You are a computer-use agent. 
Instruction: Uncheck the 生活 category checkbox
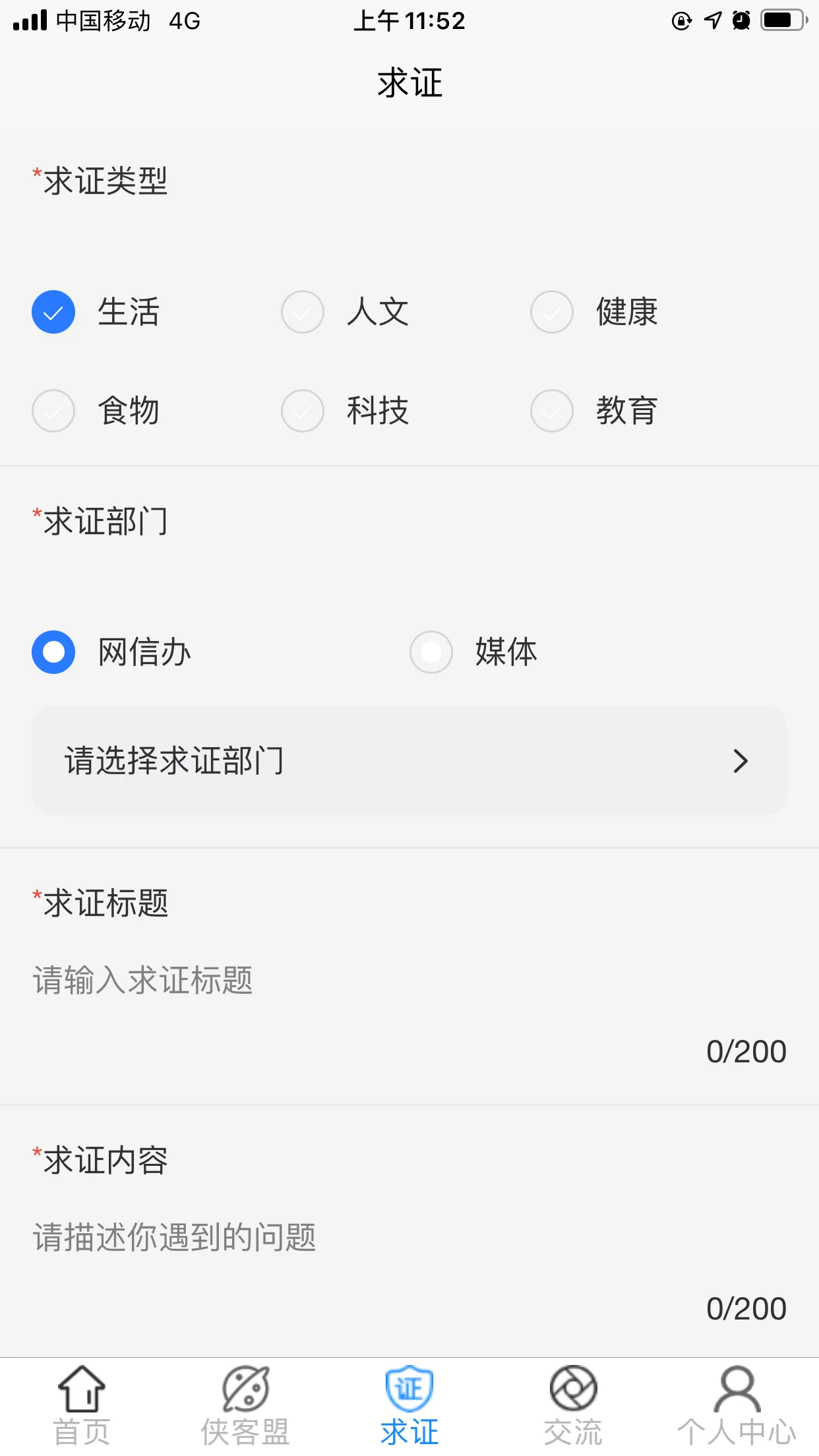53,312
